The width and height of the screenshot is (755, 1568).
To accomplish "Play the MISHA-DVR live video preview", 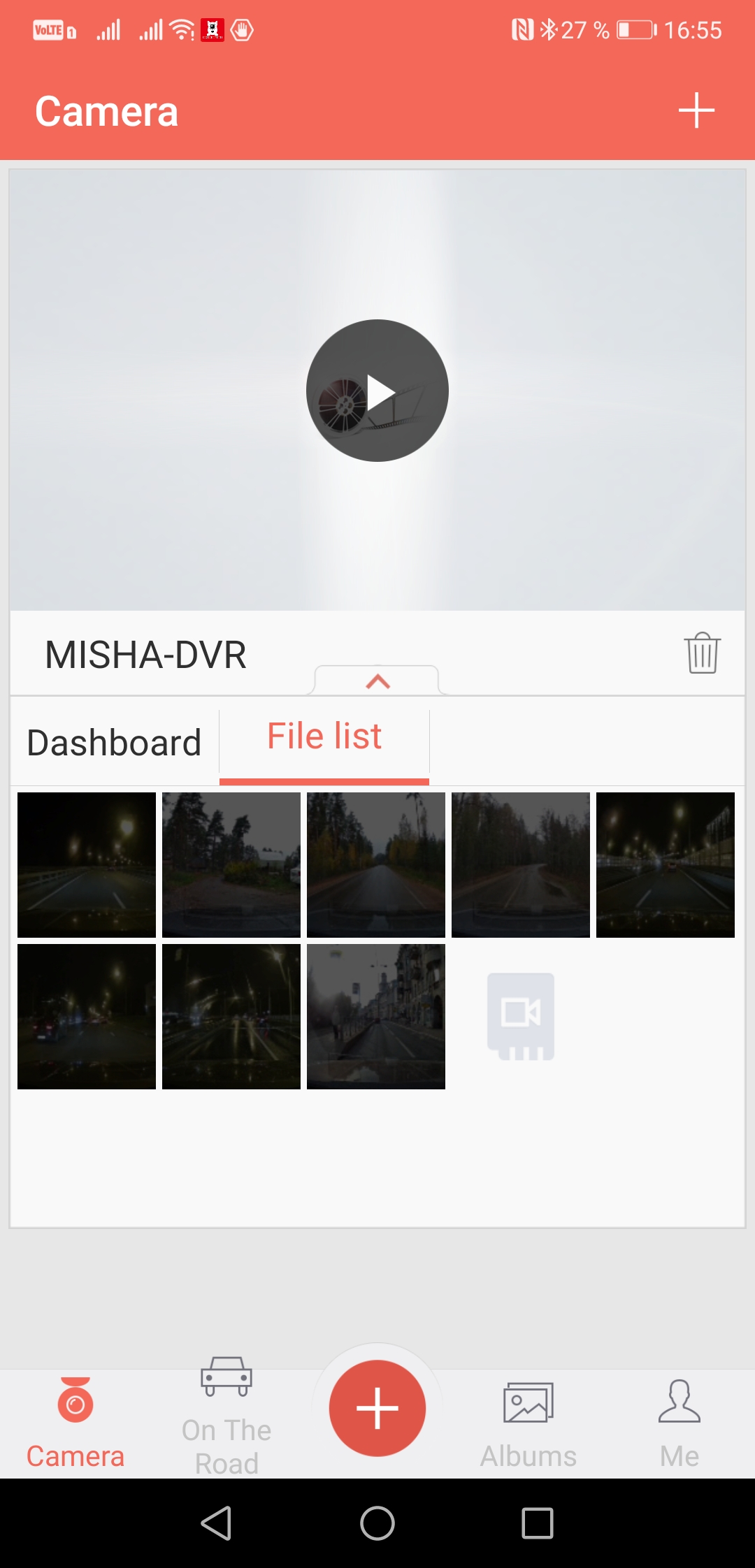I will click(377, 391).
